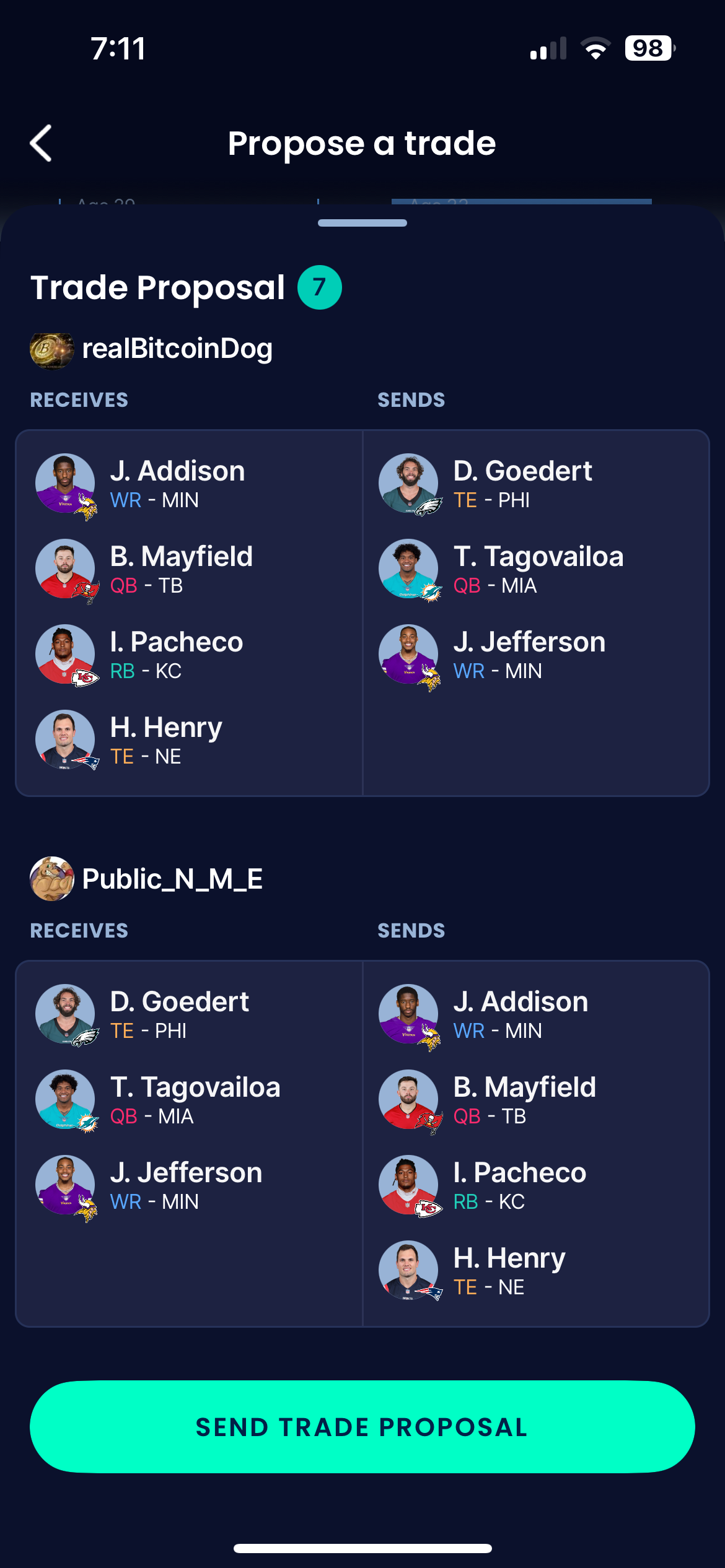Go back from Propose a trade
The image size is (725, 1568).
[x=41, y=143]
